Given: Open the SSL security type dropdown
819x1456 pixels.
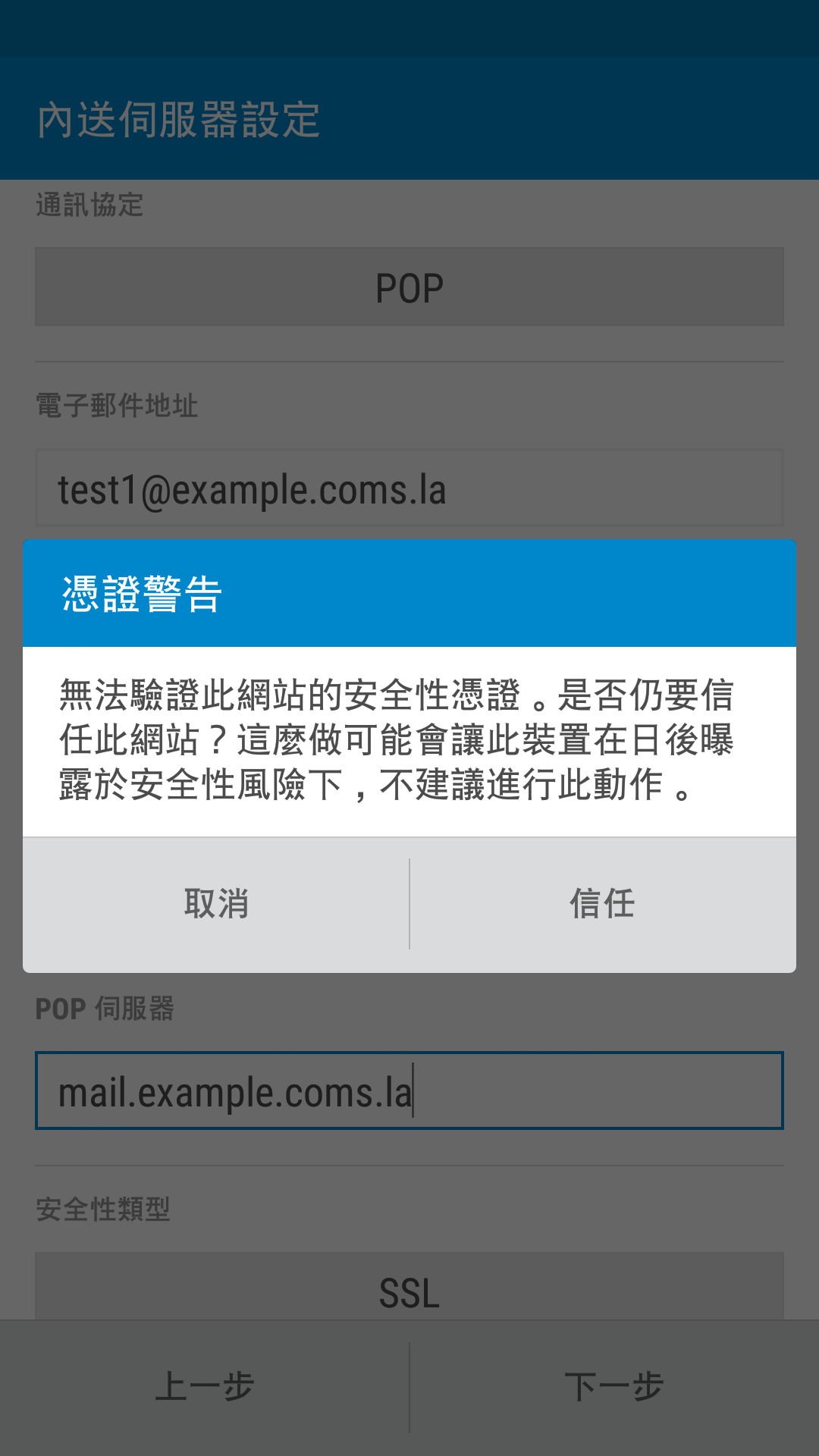Looking at the screenshot, I should click(x=409, y=1287).
